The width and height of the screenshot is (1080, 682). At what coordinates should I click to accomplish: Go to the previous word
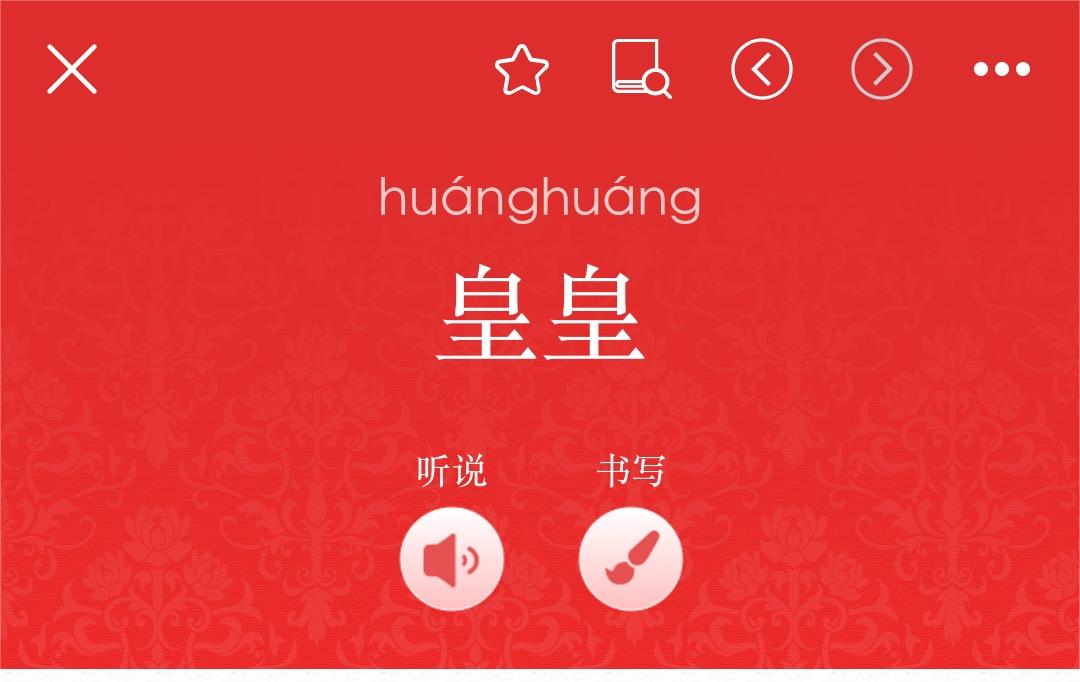point(762,69)
